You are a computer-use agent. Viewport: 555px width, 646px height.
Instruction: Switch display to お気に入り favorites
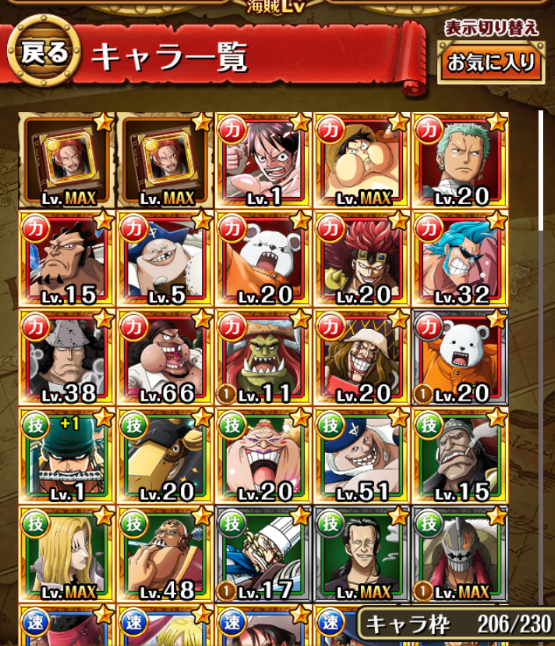click(x=491, y=63)
